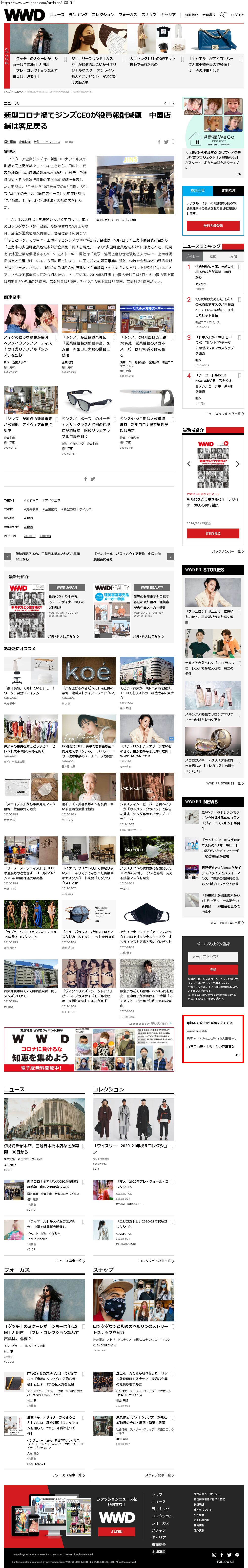Go to コレクション in the top navigation
Image resolution: width=248 pixels, height=1568 pixels.
pyautogui.click(x=102, y=14)
